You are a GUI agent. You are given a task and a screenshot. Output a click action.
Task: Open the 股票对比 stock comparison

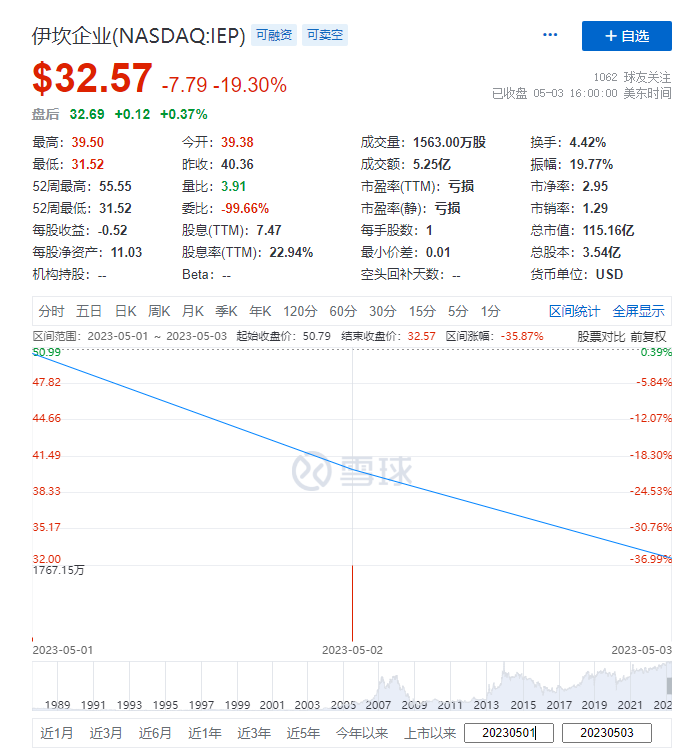(600, 336)
